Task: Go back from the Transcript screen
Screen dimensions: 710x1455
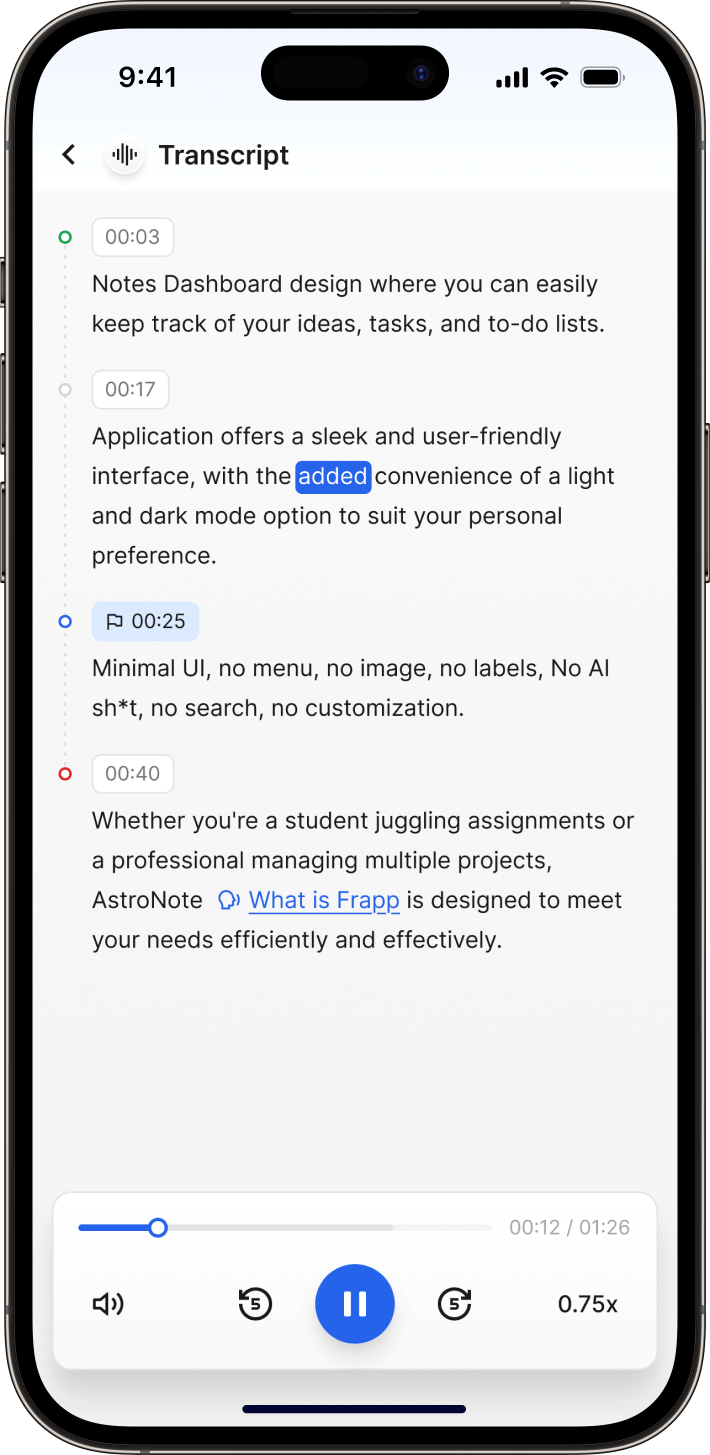Action: click(68, 155)
